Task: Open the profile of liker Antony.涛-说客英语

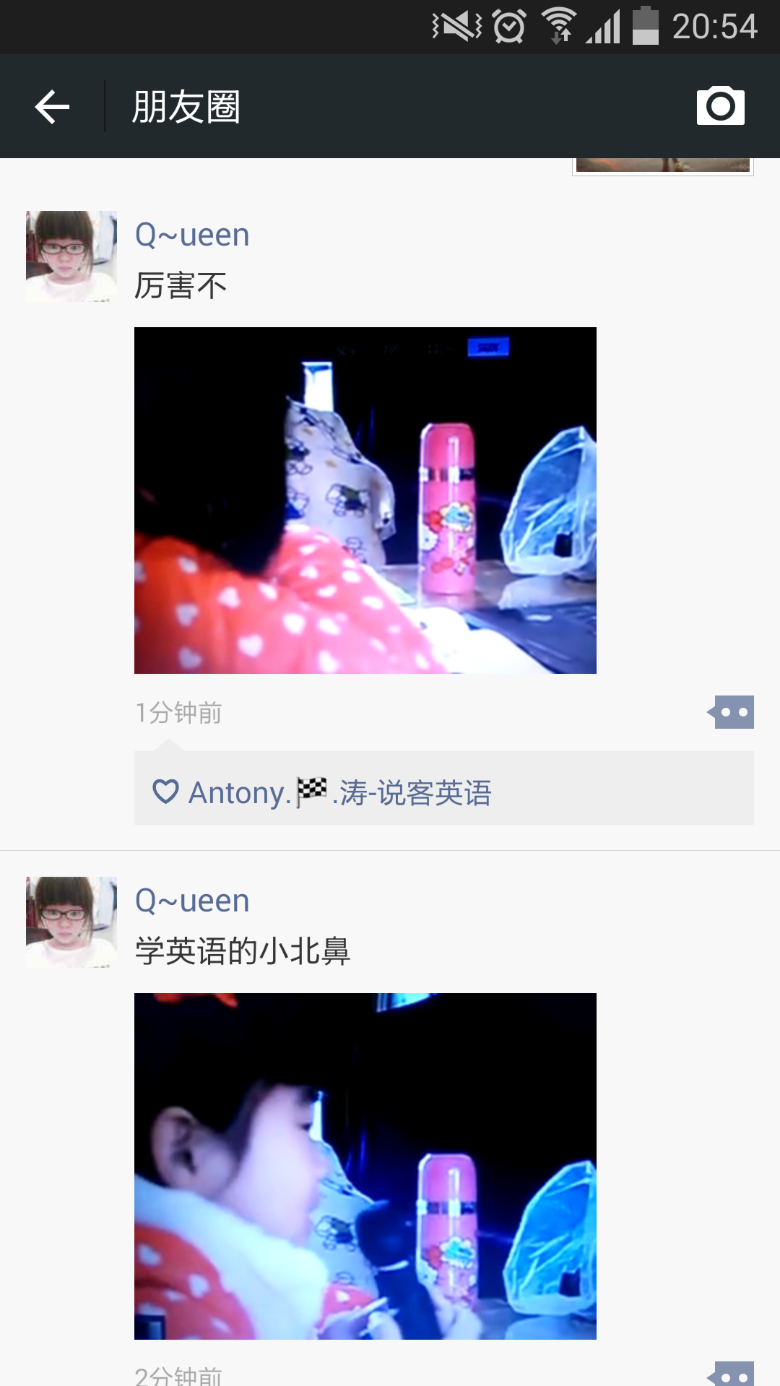Action: (x=340, y=793)
